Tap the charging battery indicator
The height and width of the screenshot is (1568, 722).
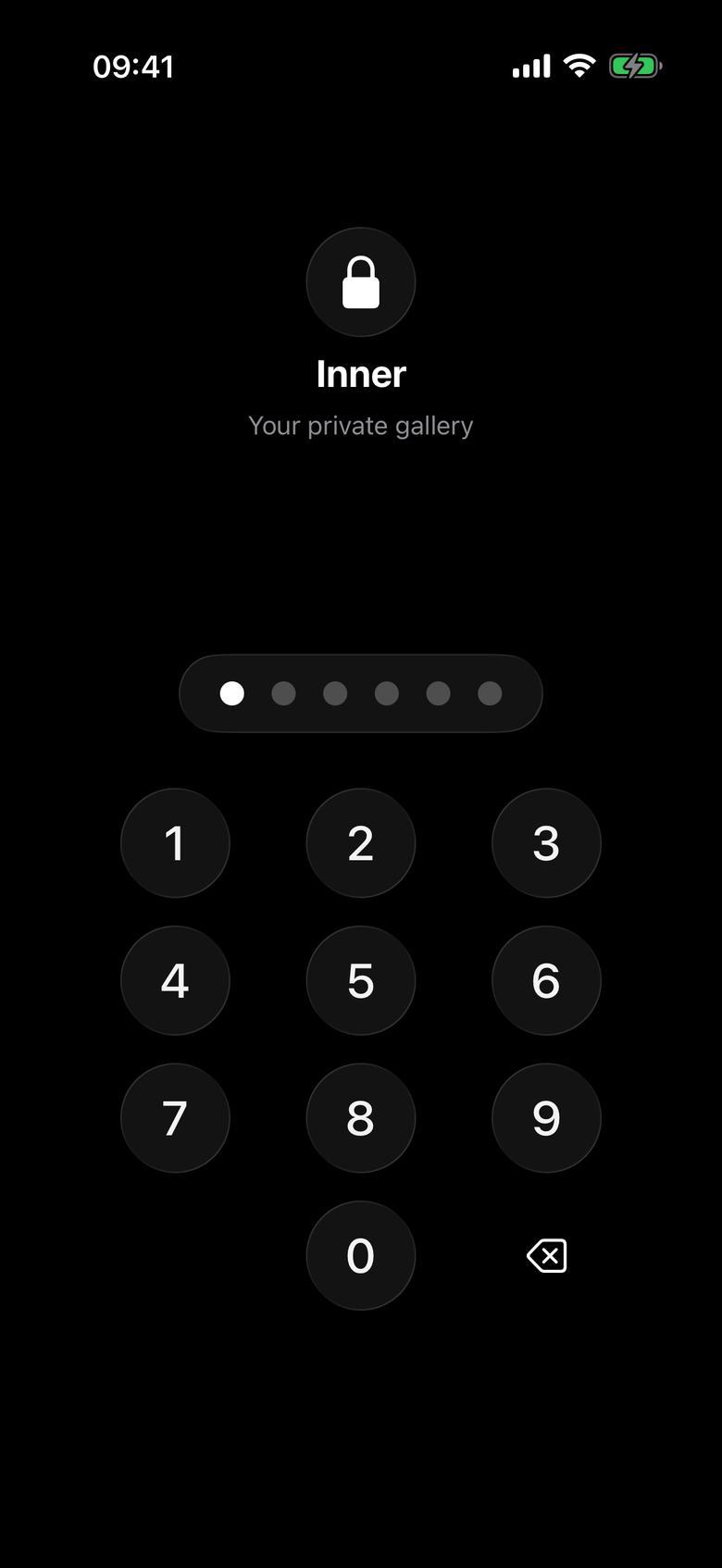point(636,66)
